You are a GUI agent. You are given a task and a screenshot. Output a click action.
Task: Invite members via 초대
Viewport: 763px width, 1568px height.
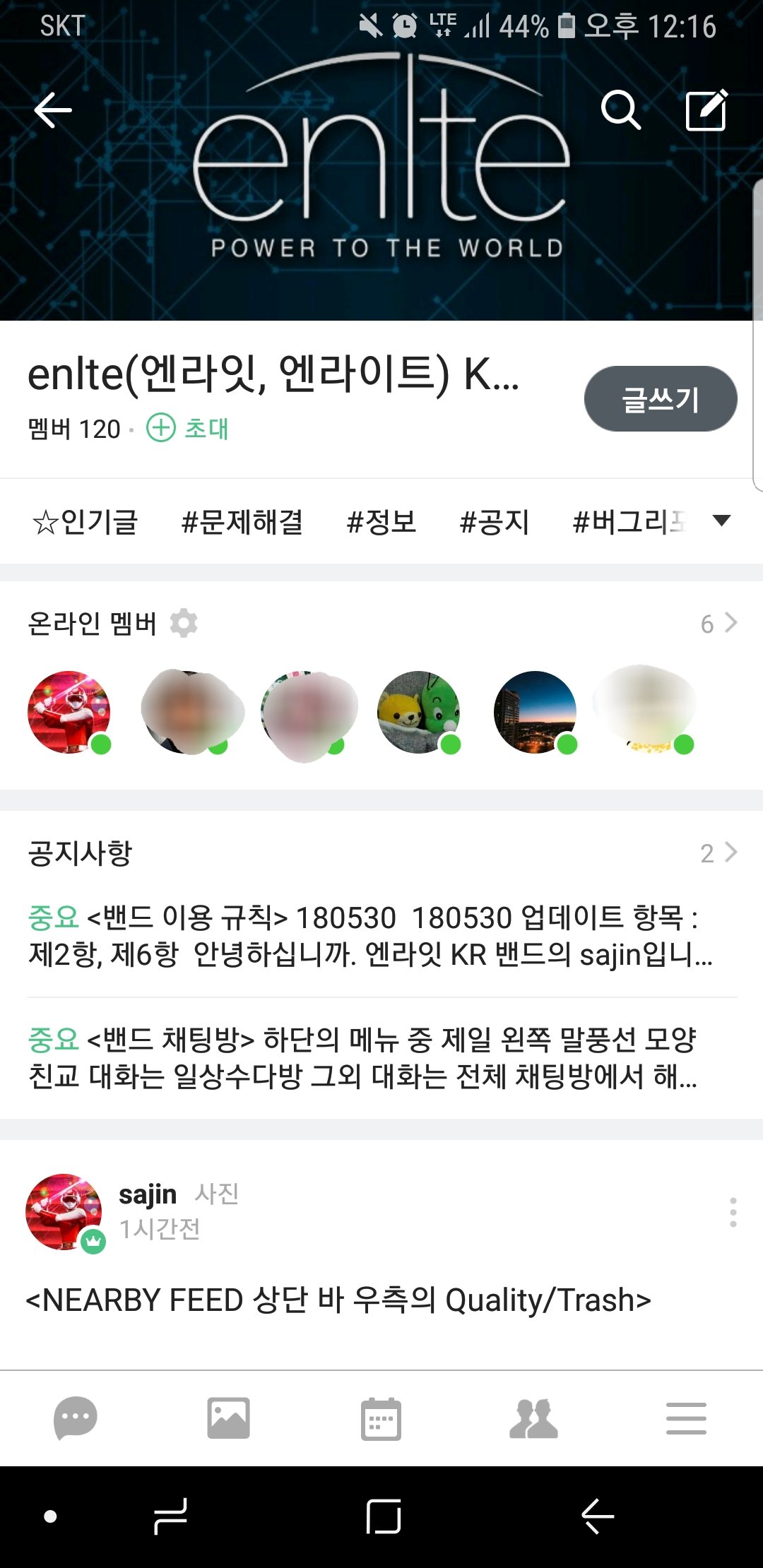click(x=187, y=428)
